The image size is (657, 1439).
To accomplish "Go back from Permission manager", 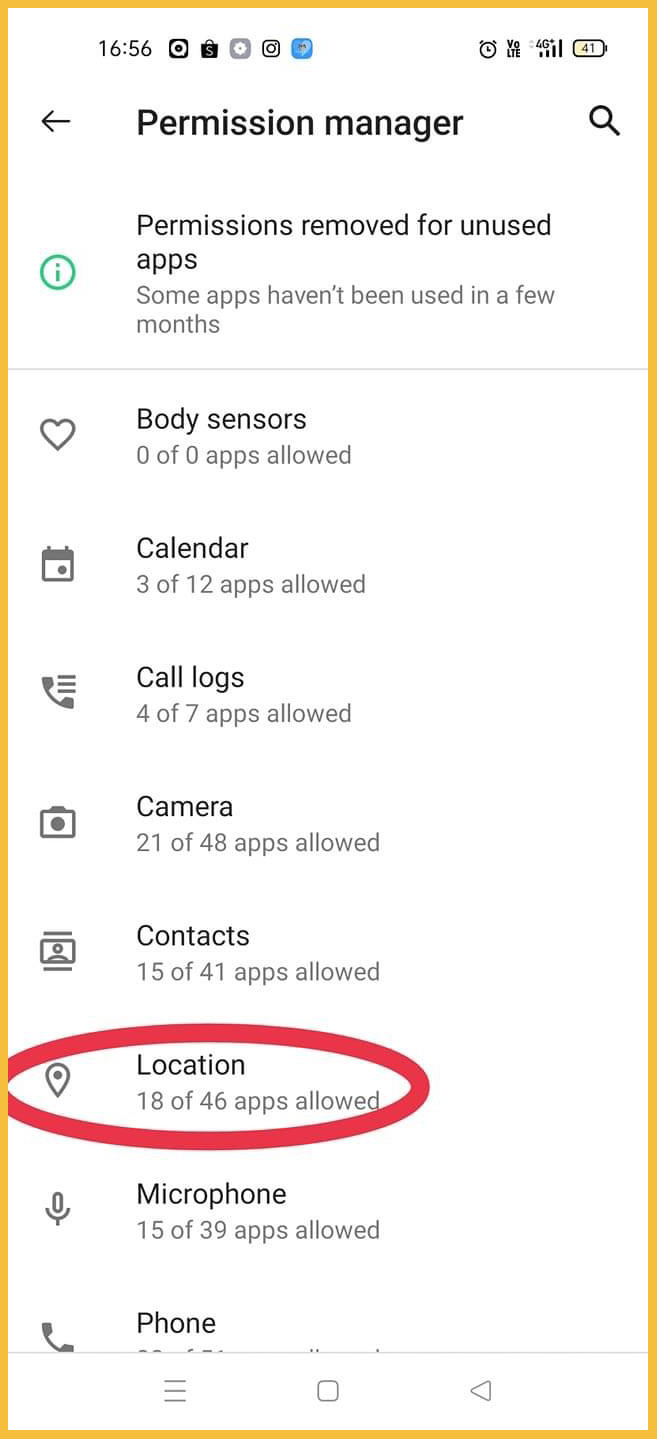I will tap(56, 122).
